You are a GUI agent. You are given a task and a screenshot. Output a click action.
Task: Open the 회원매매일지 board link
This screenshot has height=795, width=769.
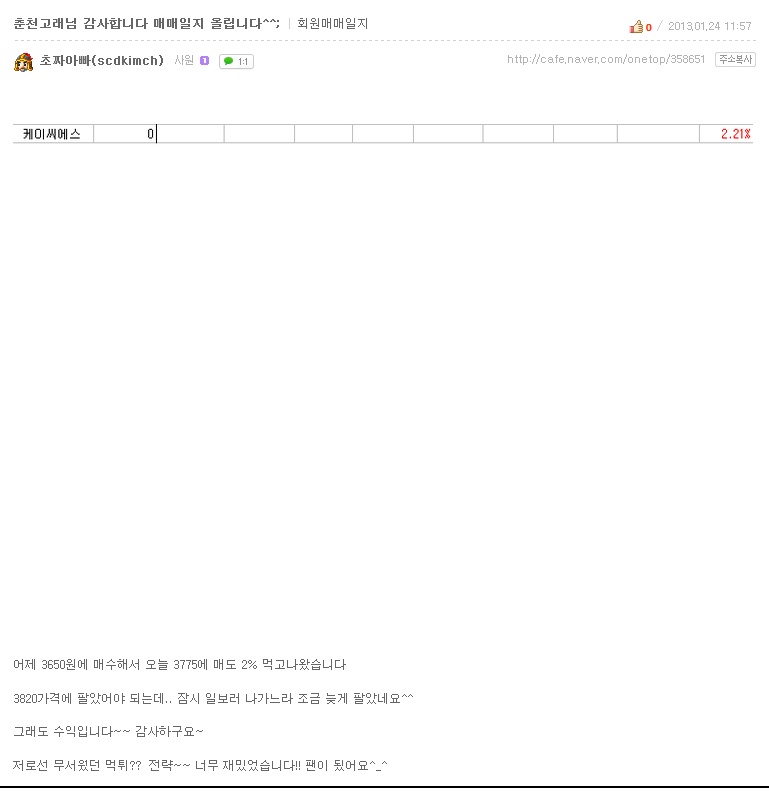point(332,23)
